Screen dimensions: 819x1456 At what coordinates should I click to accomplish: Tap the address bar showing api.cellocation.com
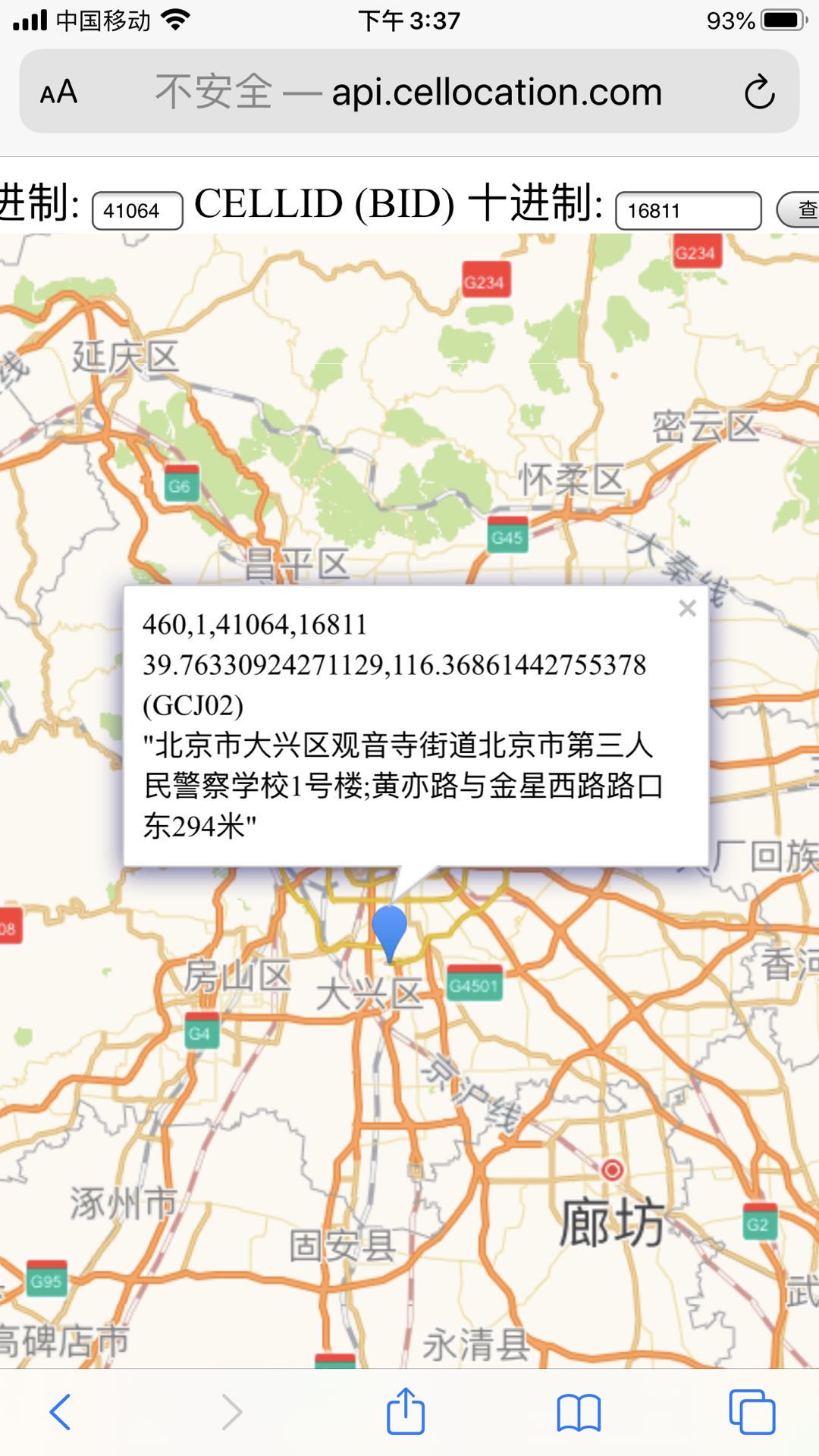409,93
